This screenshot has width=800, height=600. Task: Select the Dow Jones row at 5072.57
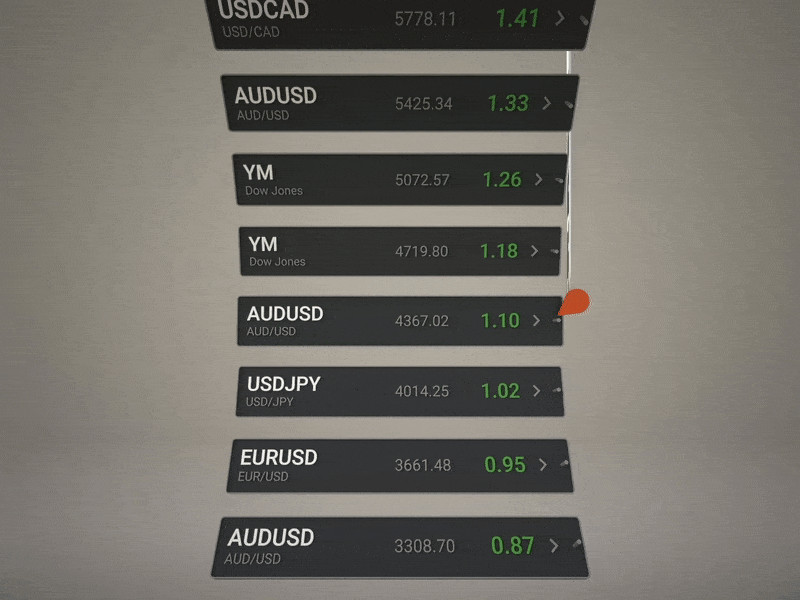click(x=400, y=180)
